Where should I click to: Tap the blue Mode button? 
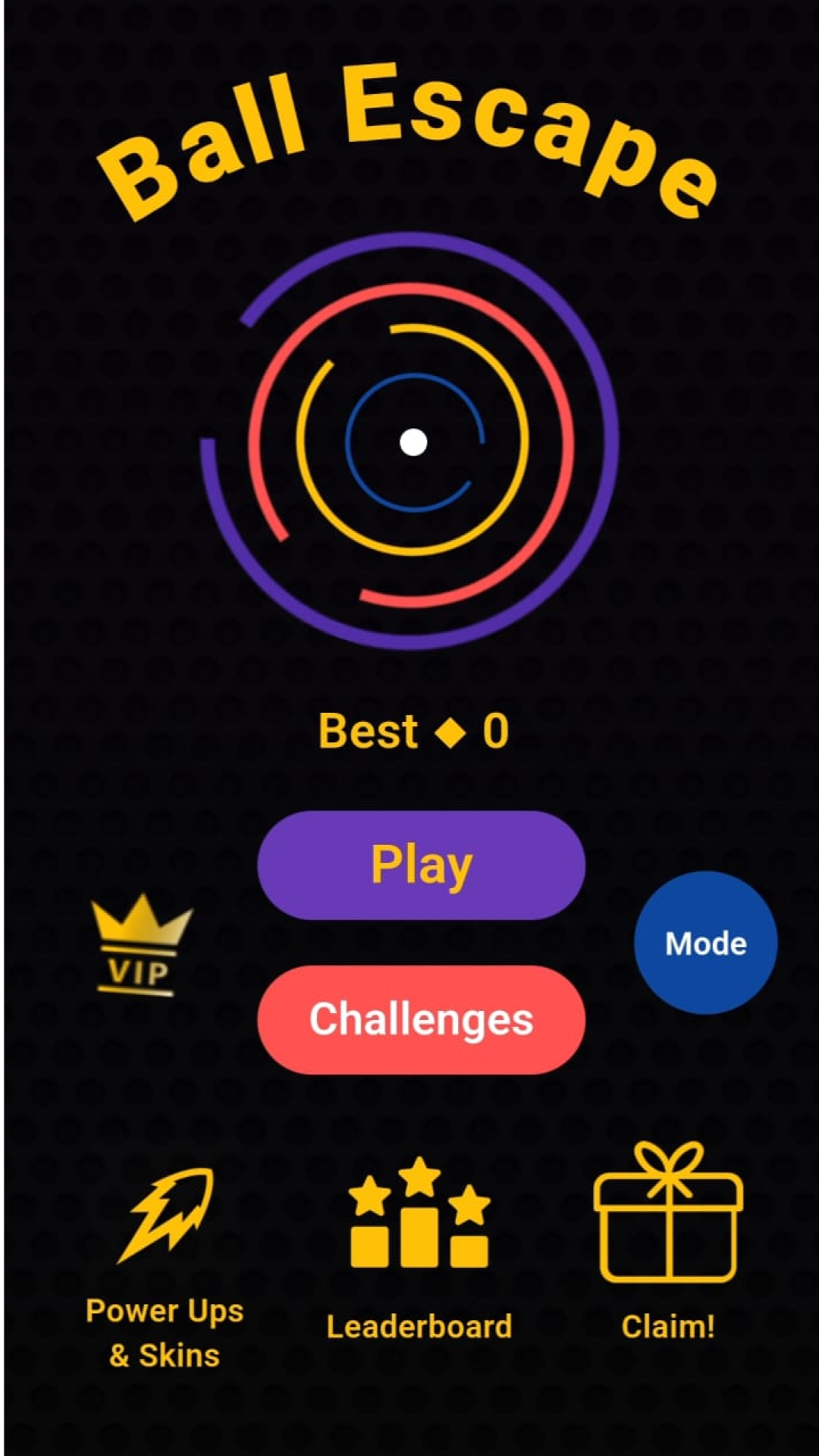tap(705, 943)
